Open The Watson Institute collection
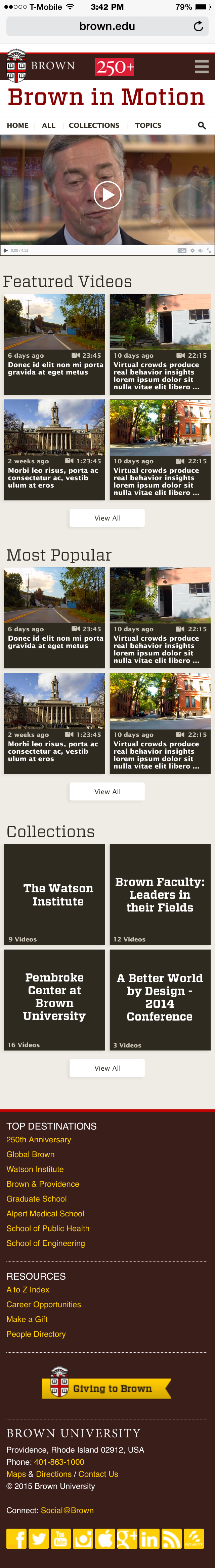Image resolution: width=215 pixels, height=1568 pixels. click(x=55, y=894)
